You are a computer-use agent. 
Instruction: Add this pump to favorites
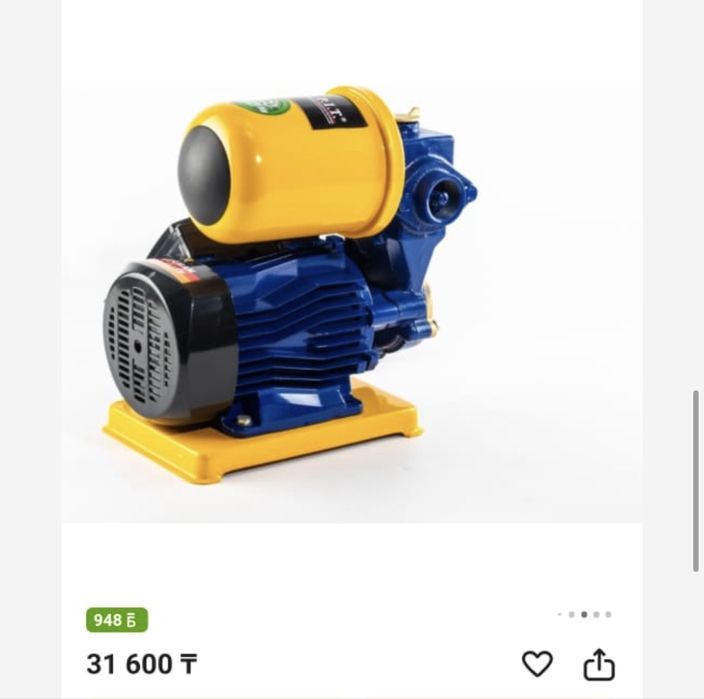pyautogui.click(x=537, y=663)
